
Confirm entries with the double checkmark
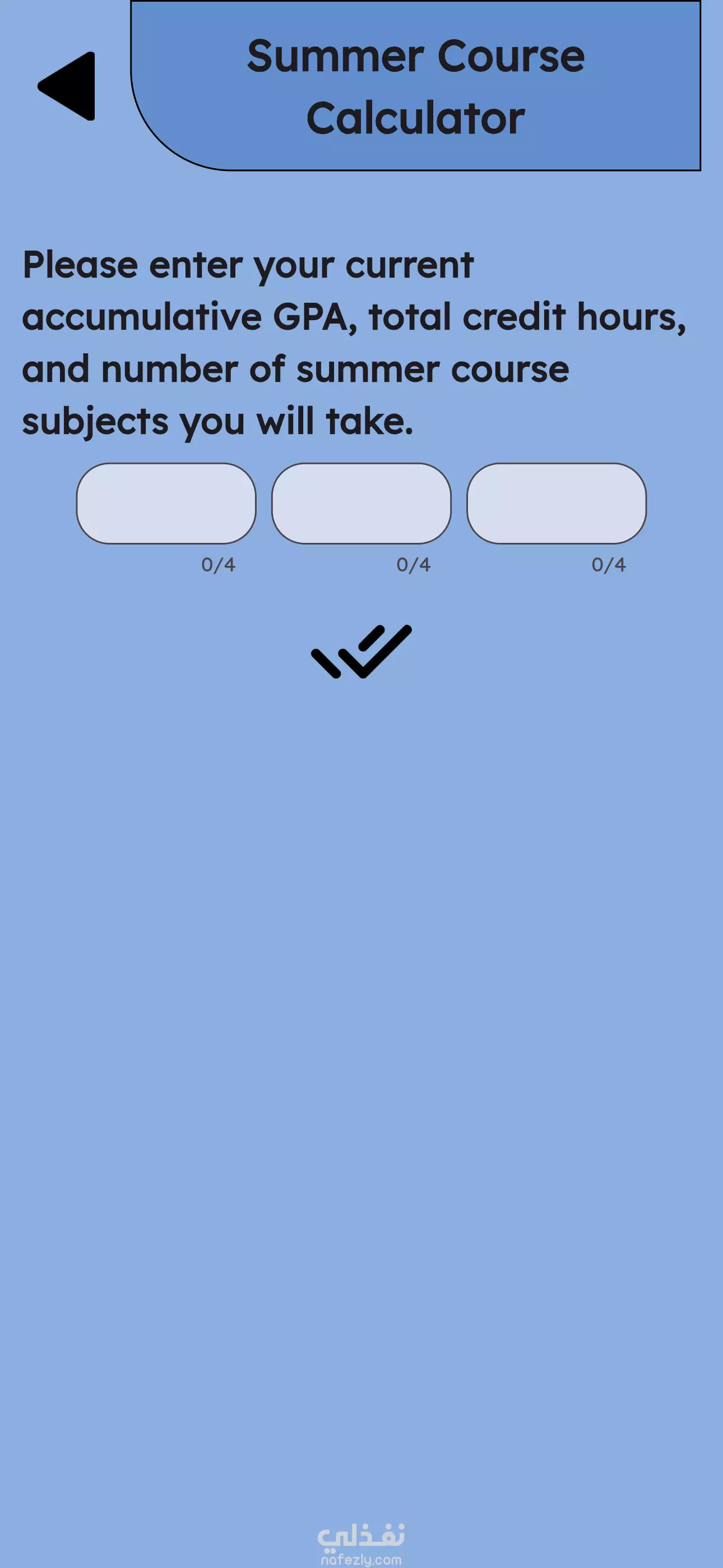[361, 651]
